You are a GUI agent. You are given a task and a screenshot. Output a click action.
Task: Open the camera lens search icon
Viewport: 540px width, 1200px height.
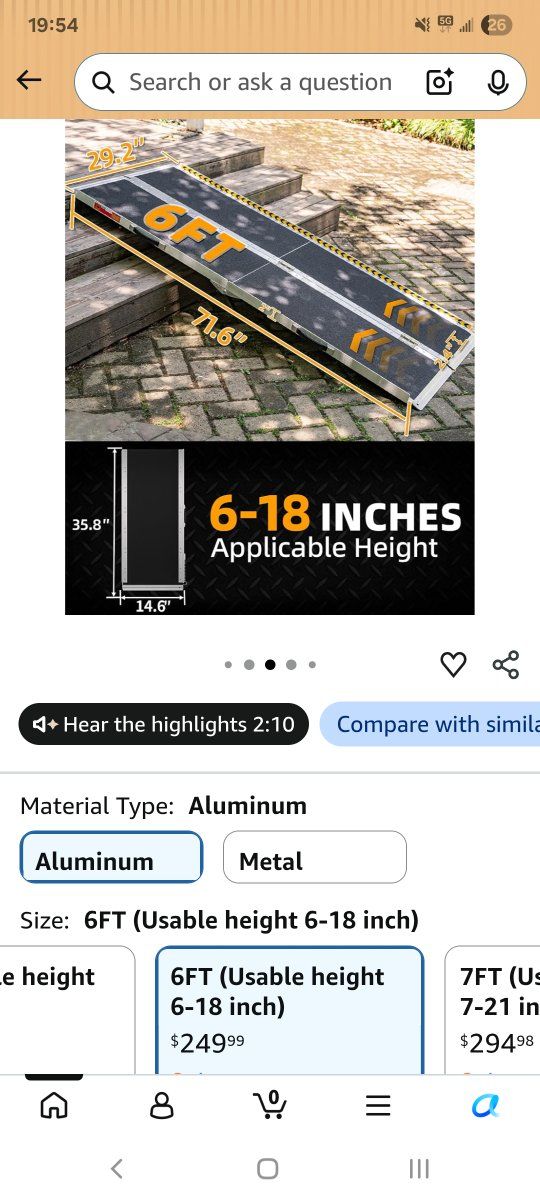[x=440, y=82]
